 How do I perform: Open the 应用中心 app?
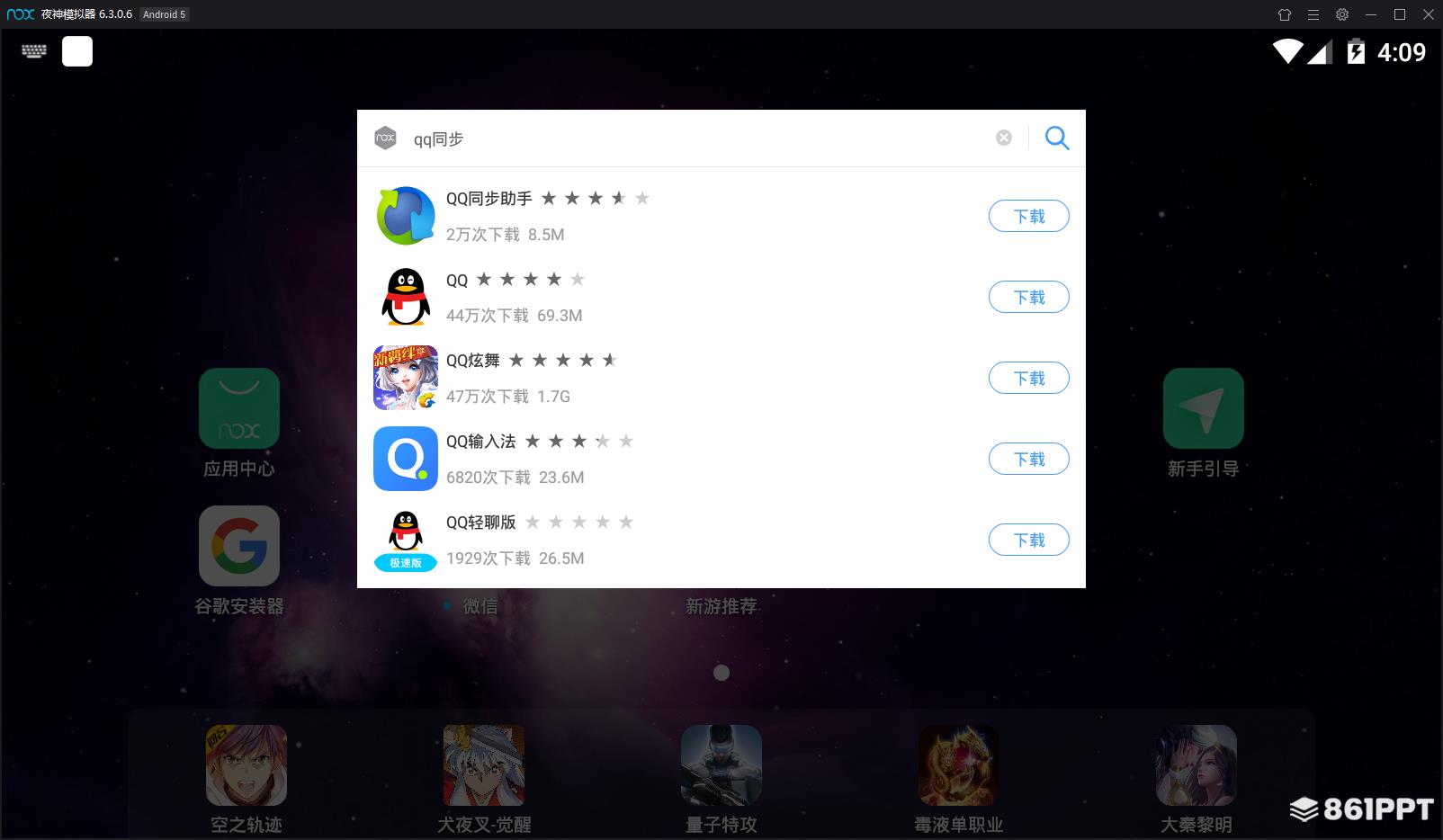pos(239,409)
